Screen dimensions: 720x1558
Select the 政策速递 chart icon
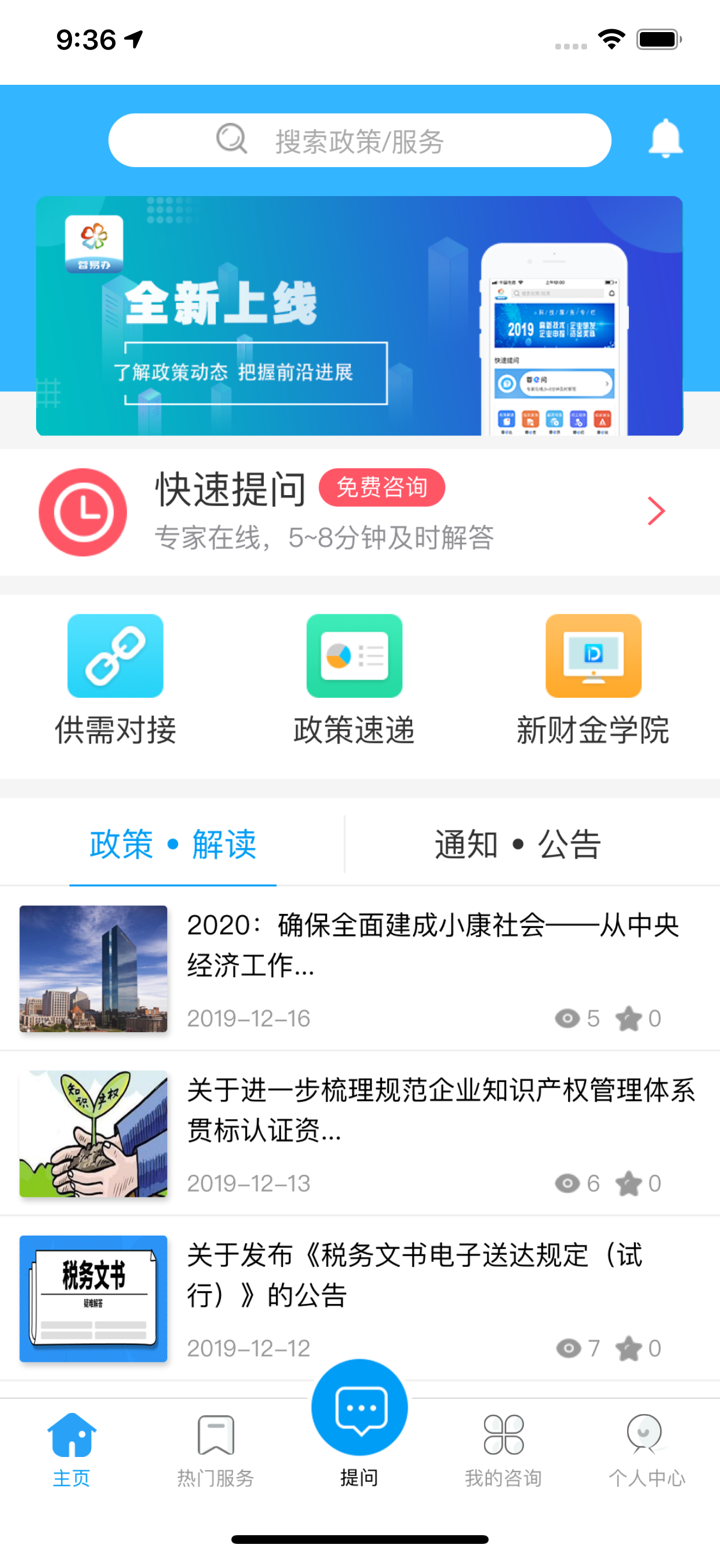coord(354,655)
